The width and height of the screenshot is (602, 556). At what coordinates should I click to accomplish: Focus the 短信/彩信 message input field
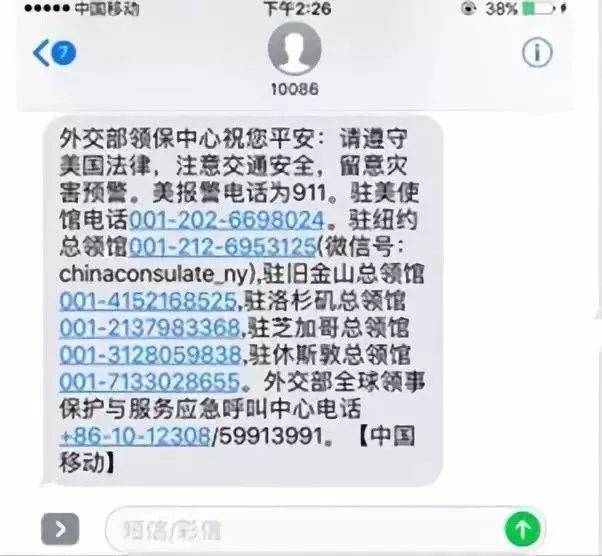[x=300, y=528]
